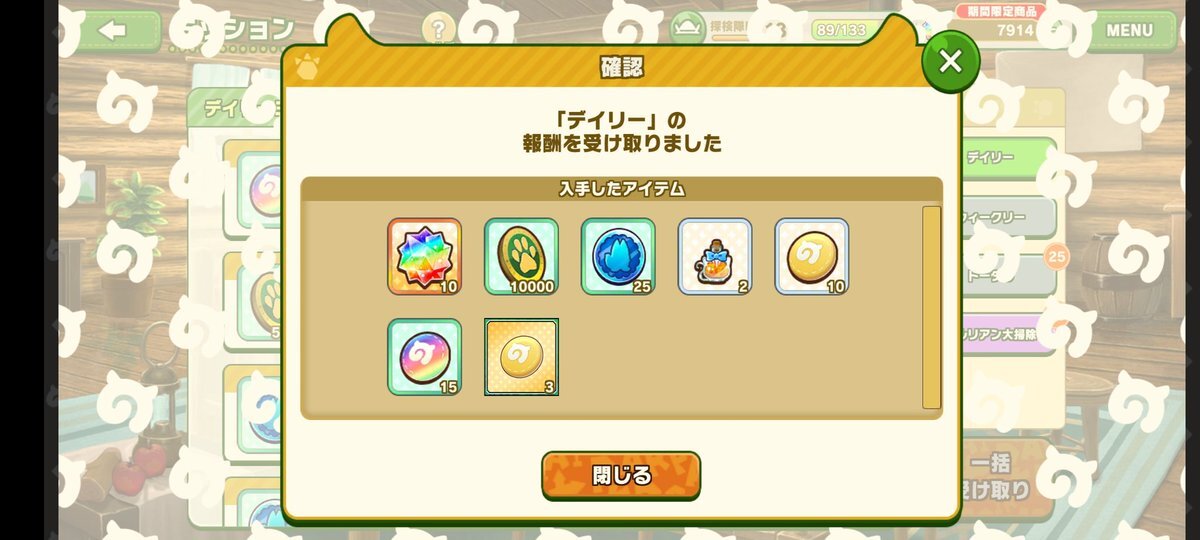Close the confirmation dialog with the X
Viewport: 1200px width, 540px height.
950,62
